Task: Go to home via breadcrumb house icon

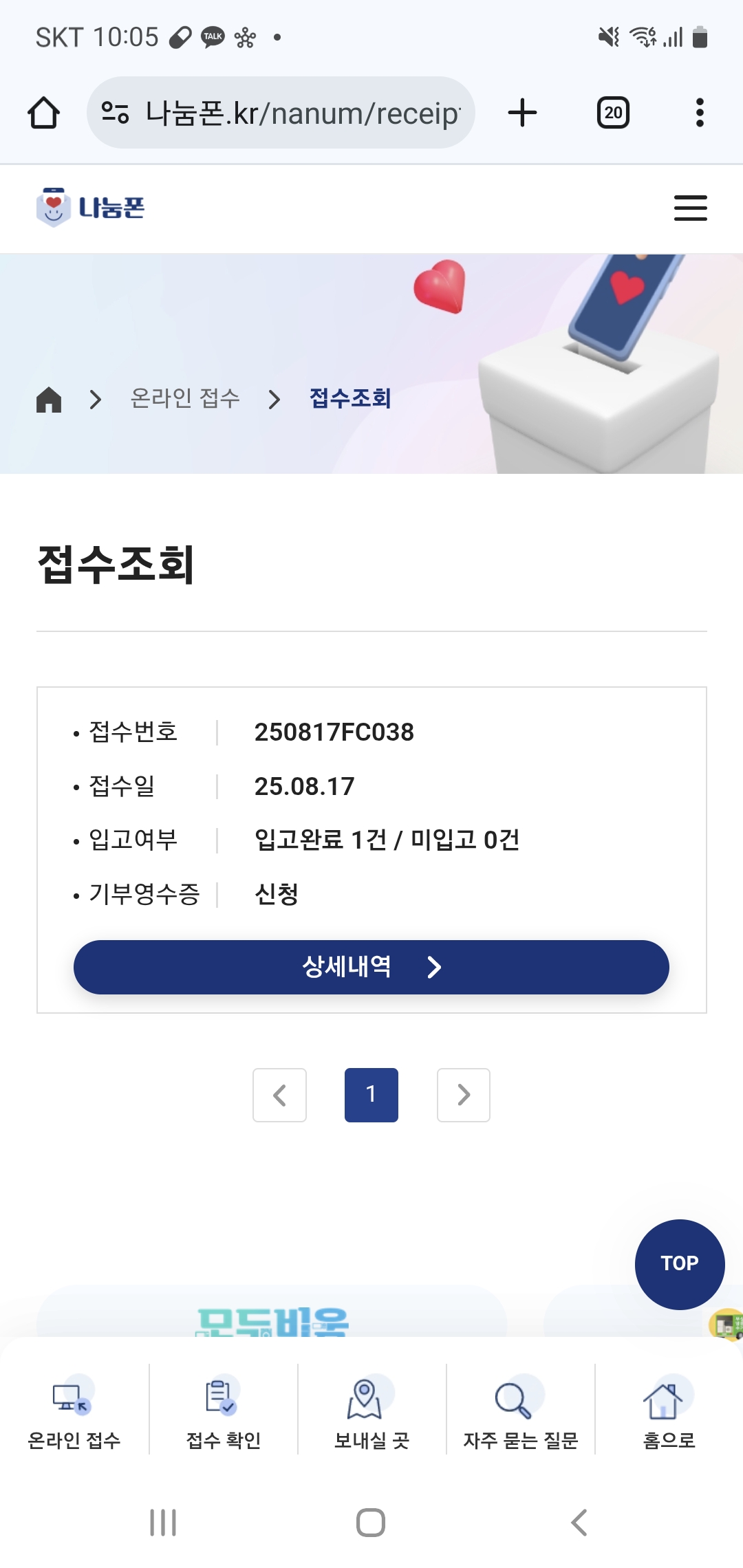Action: 49,399
